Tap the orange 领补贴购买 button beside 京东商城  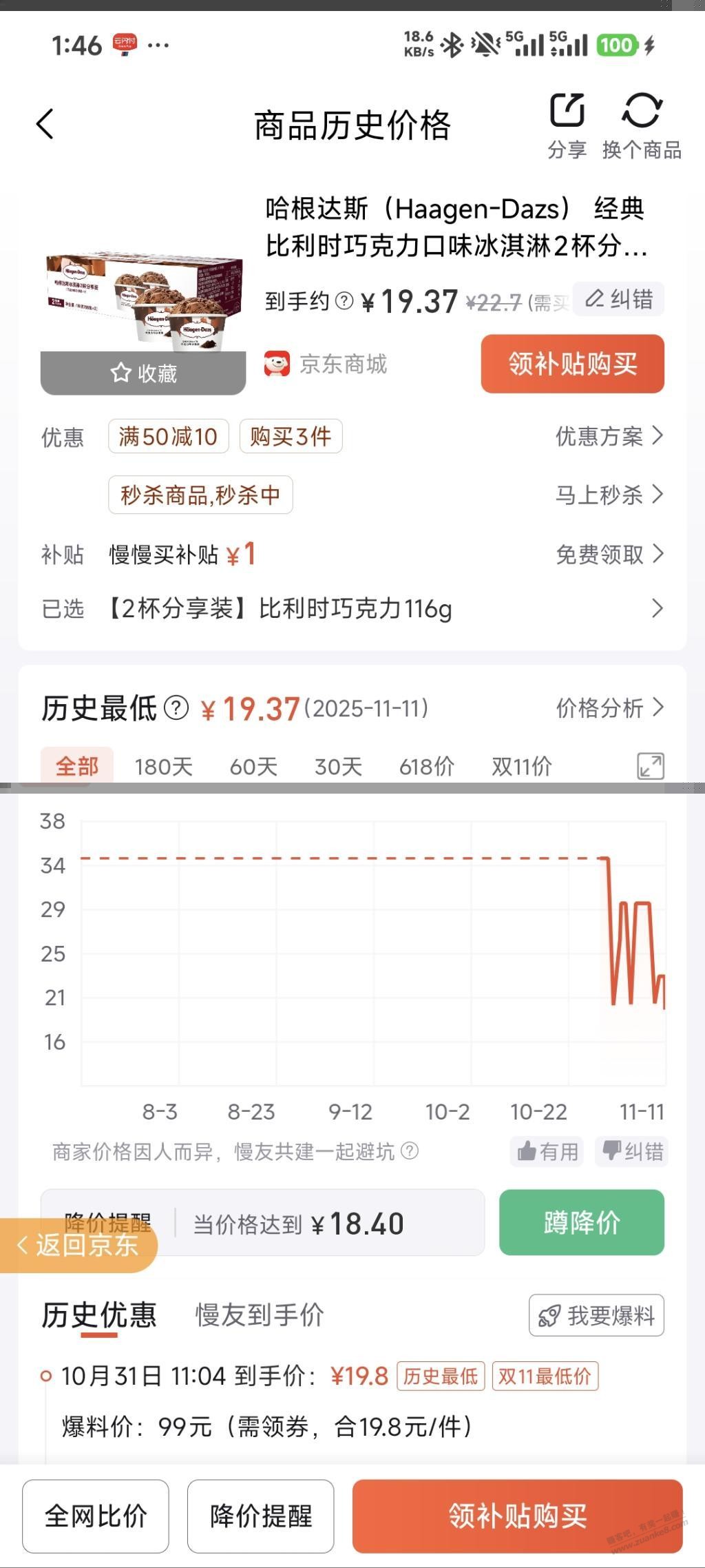(572, 364)
